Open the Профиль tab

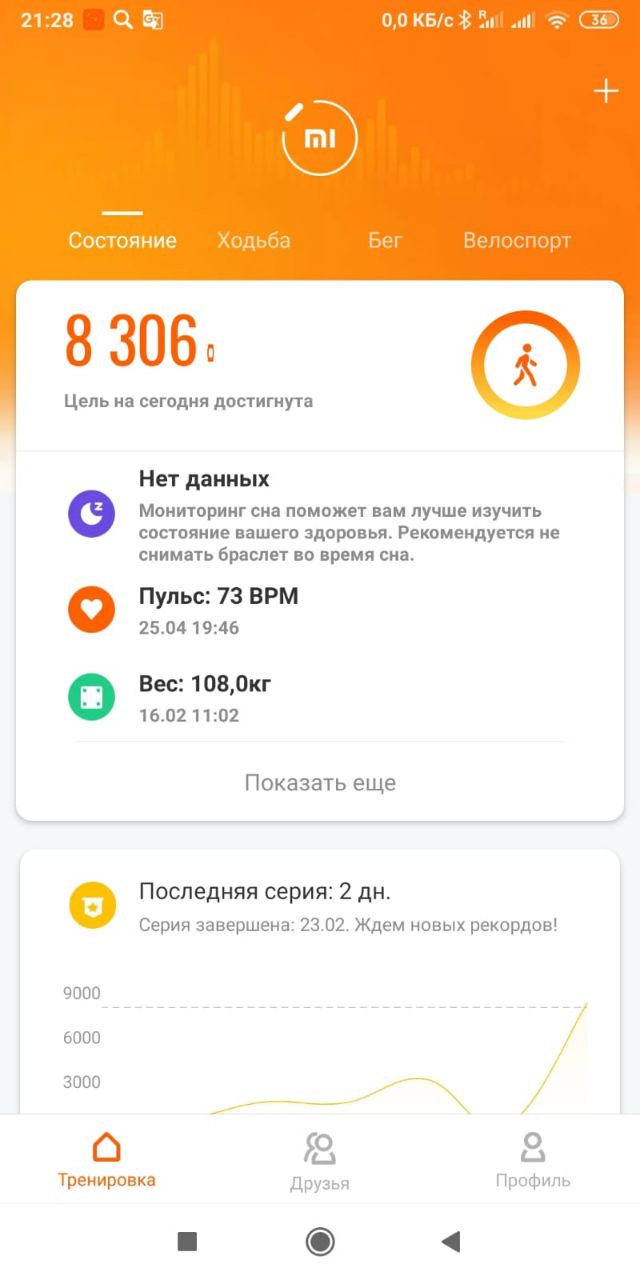point(533,1160)
